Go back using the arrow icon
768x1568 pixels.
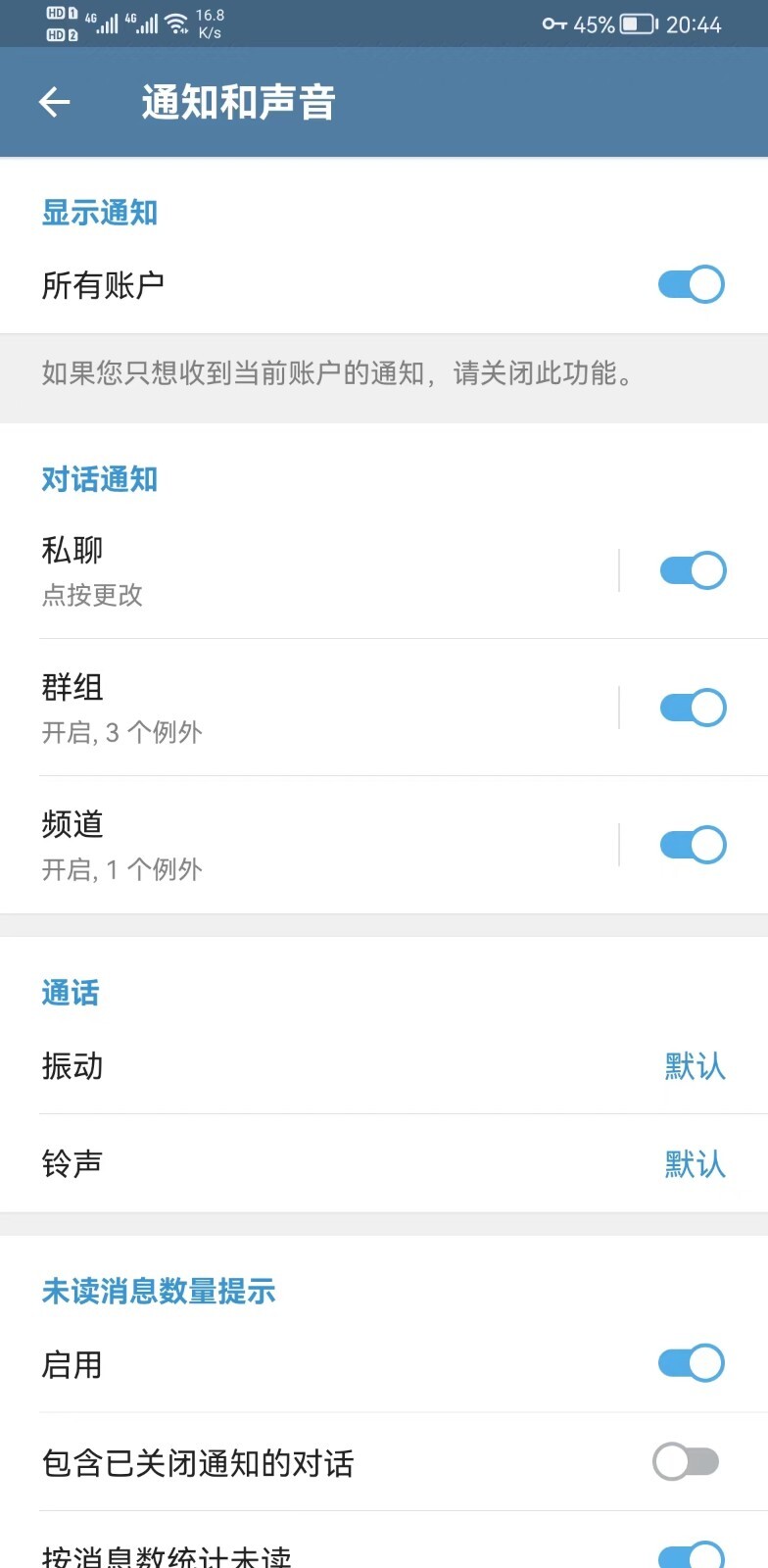click(x=55, y=102)
